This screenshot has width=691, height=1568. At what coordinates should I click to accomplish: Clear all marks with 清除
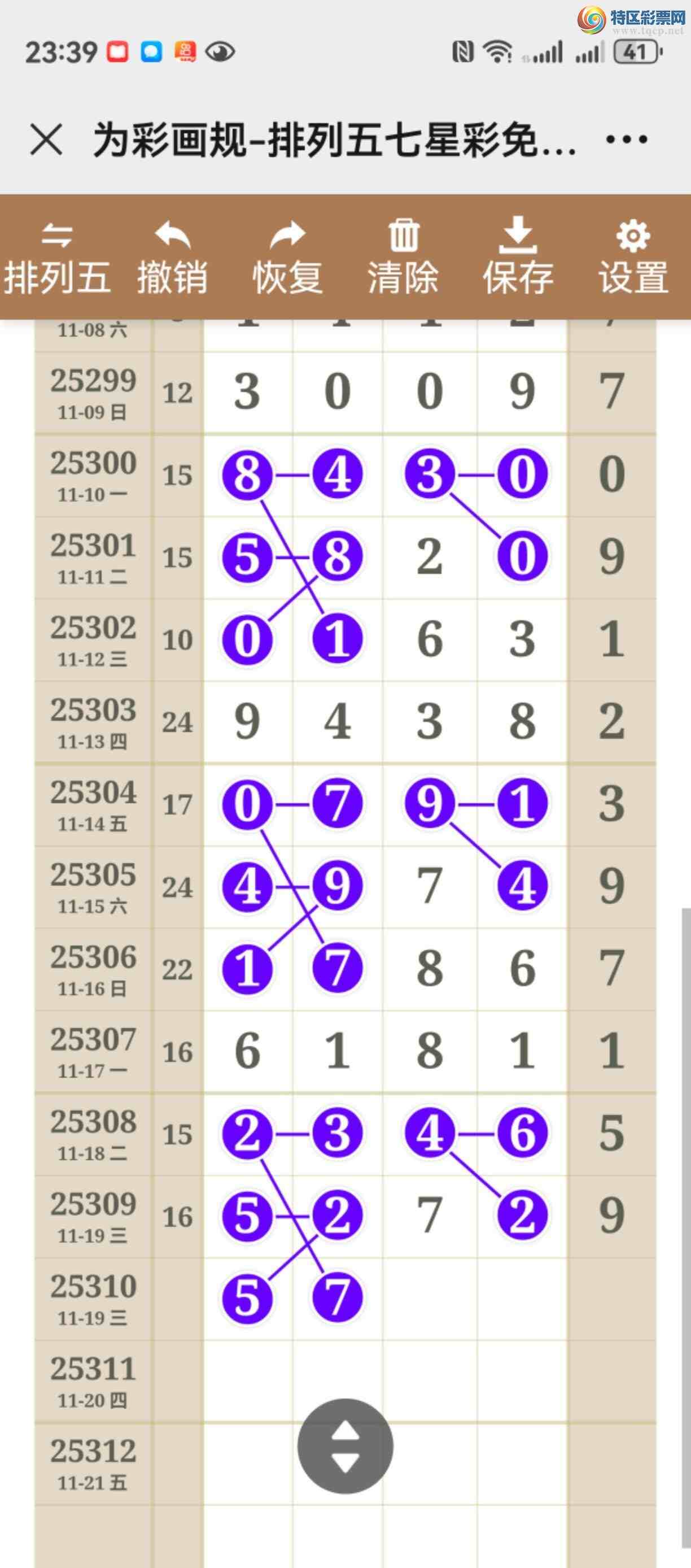point(403,258)
